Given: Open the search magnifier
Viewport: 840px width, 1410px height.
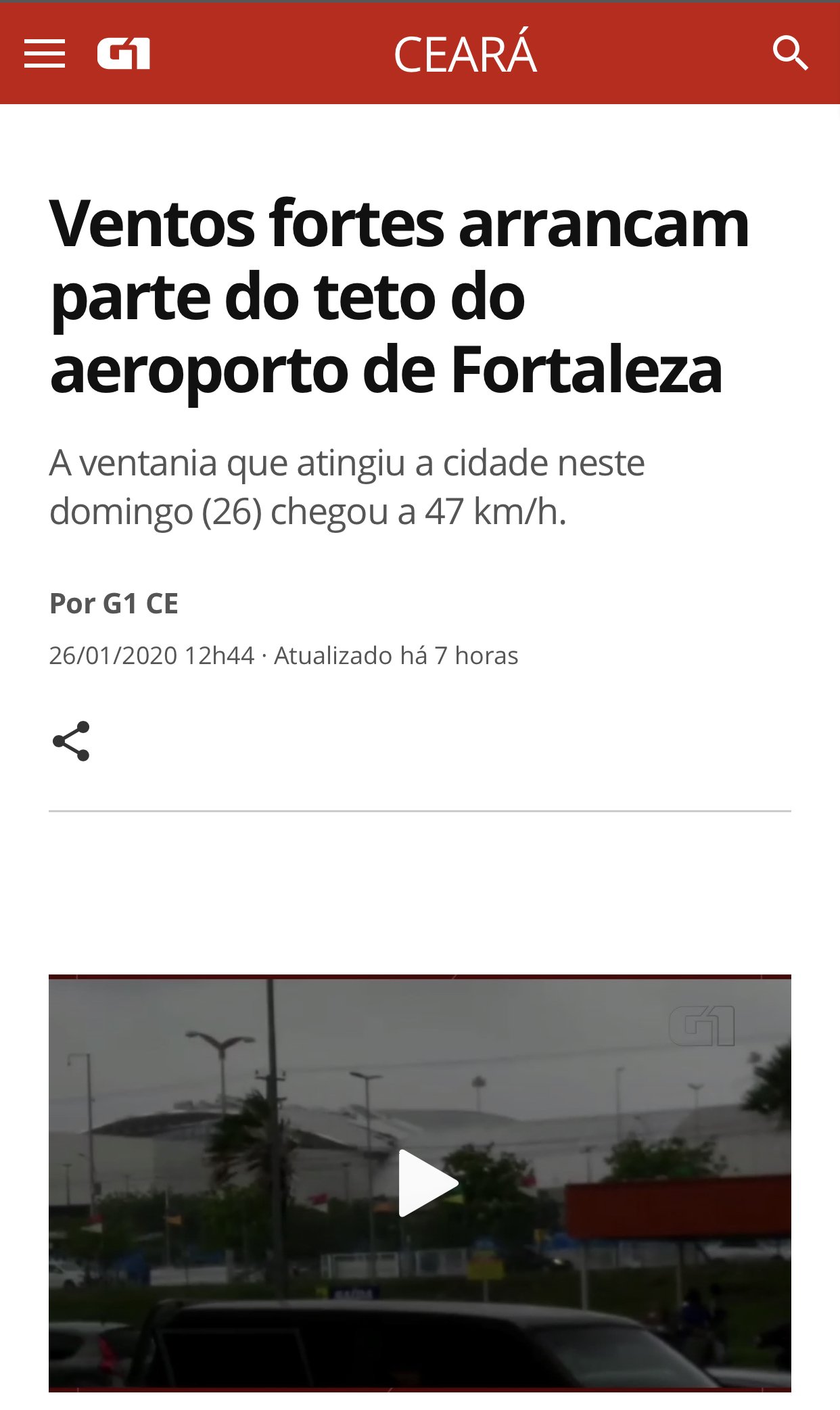Looking at the screenshot, I should [x=790, y=54].
